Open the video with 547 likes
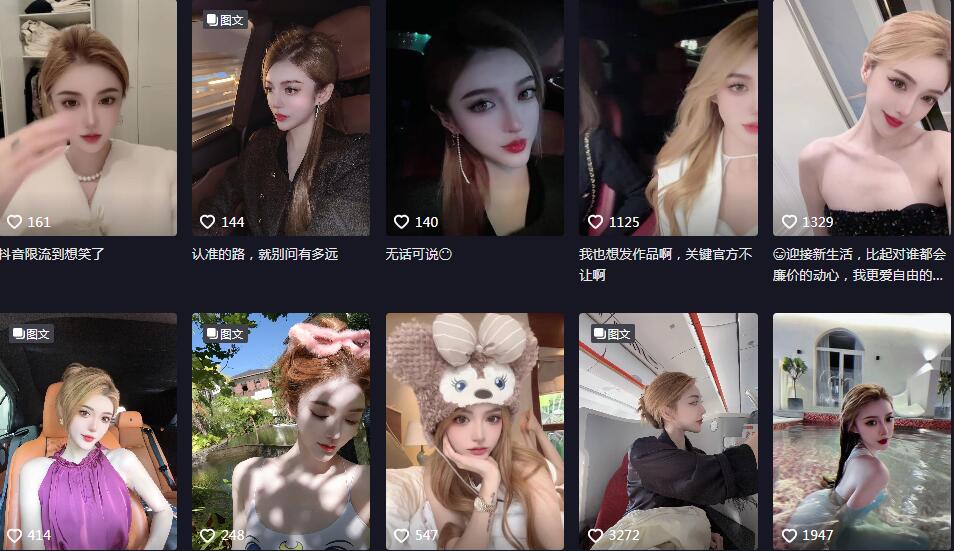The width and height of the screenshot is (954, 551). (475, 432)
